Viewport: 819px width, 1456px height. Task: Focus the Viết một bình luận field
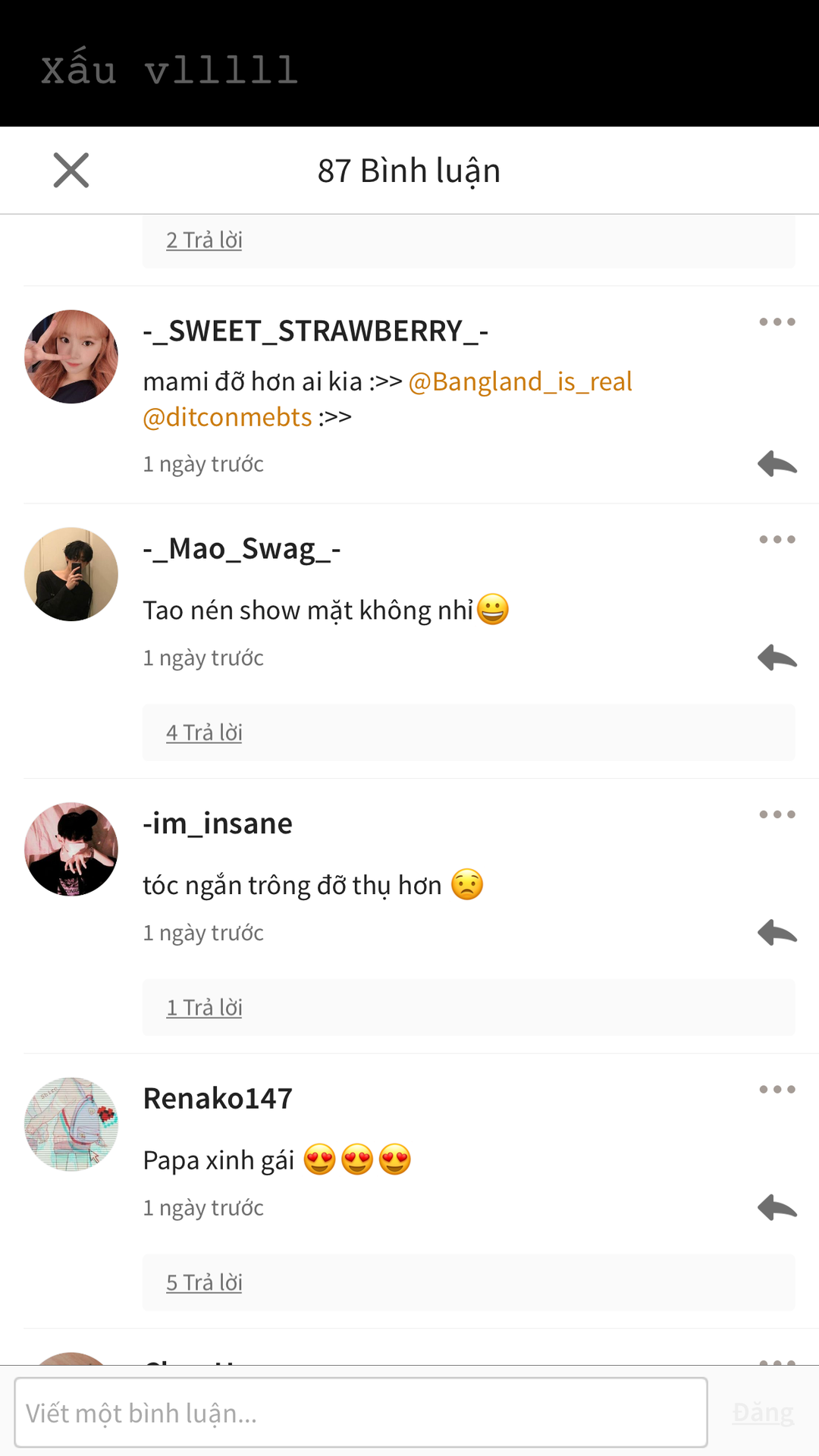click(x=361, y=1413)
